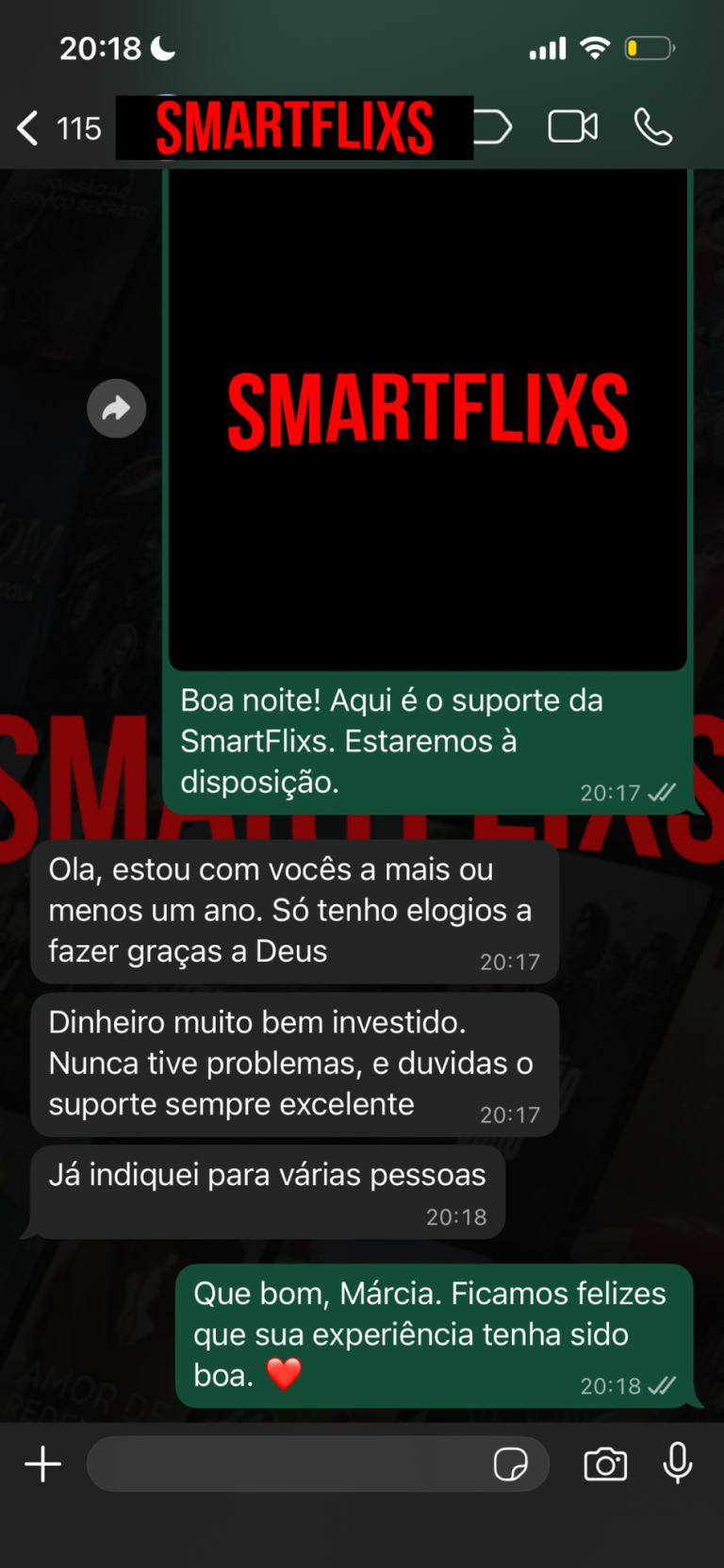Forward the SMARTFLIXS image message
Image resolution: width=724 pixels, height=1568 pixels.
click(116, 408)
